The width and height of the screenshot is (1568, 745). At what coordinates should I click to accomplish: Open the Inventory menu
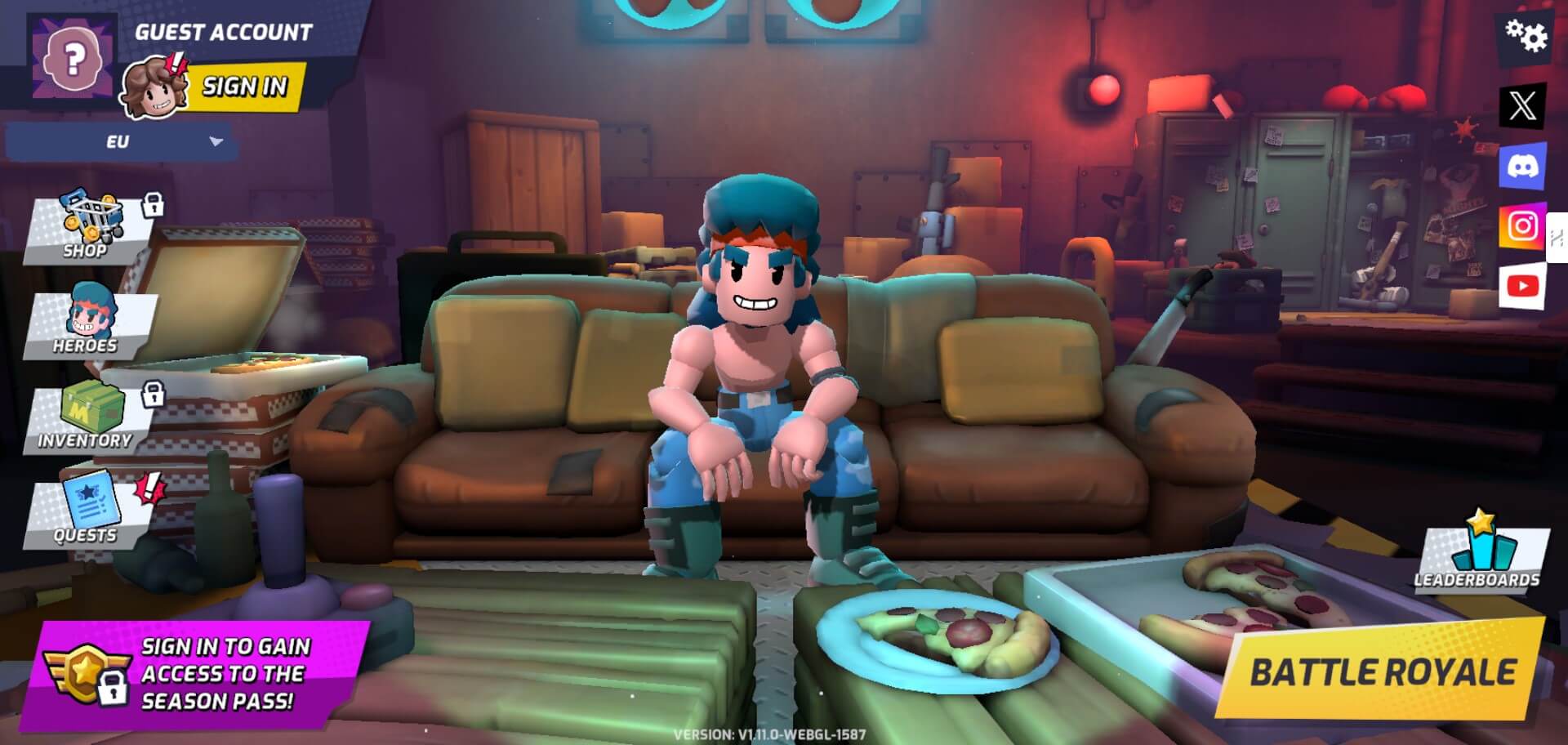(x=88, y=417)
